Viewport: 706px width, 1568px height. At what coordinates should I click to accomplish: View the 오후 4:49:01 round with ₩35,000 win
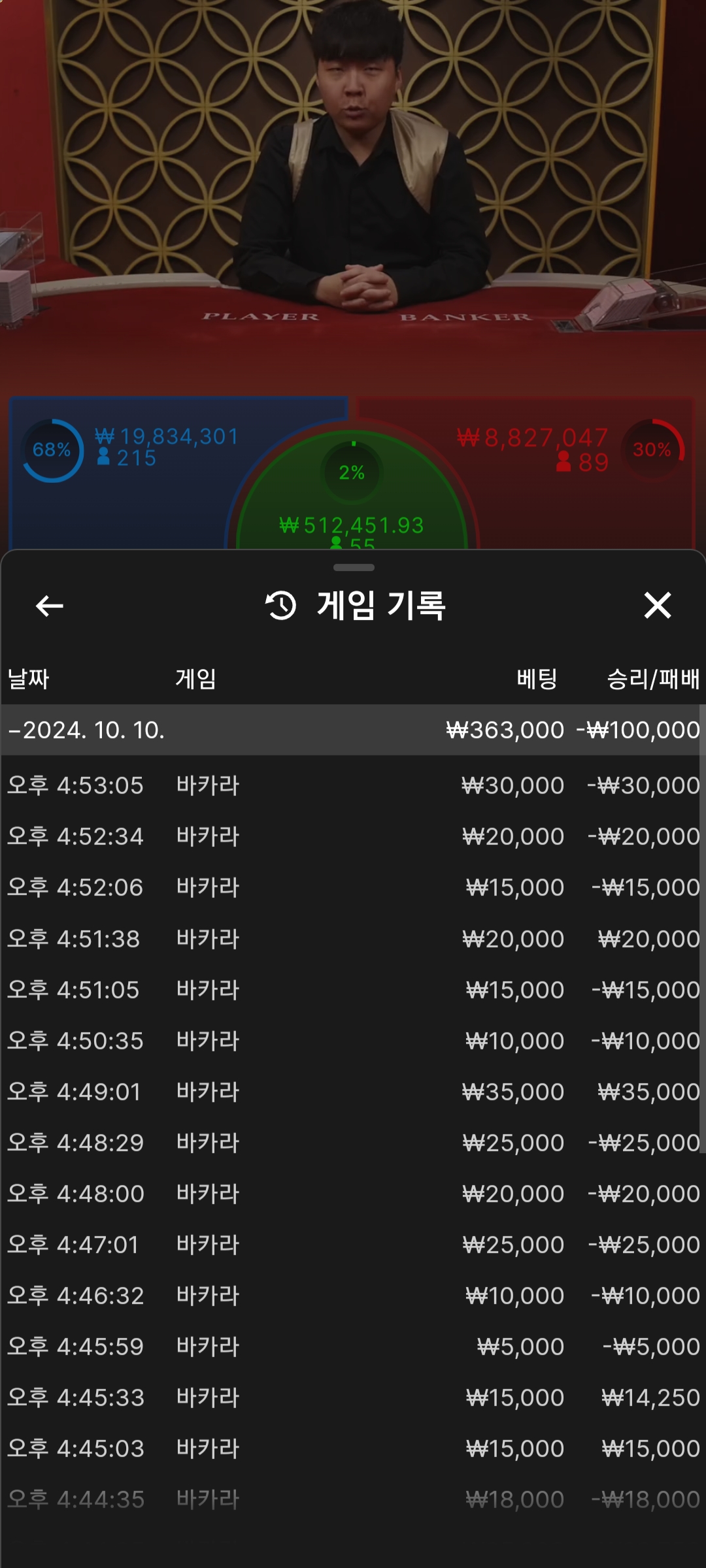(353, 1092)
